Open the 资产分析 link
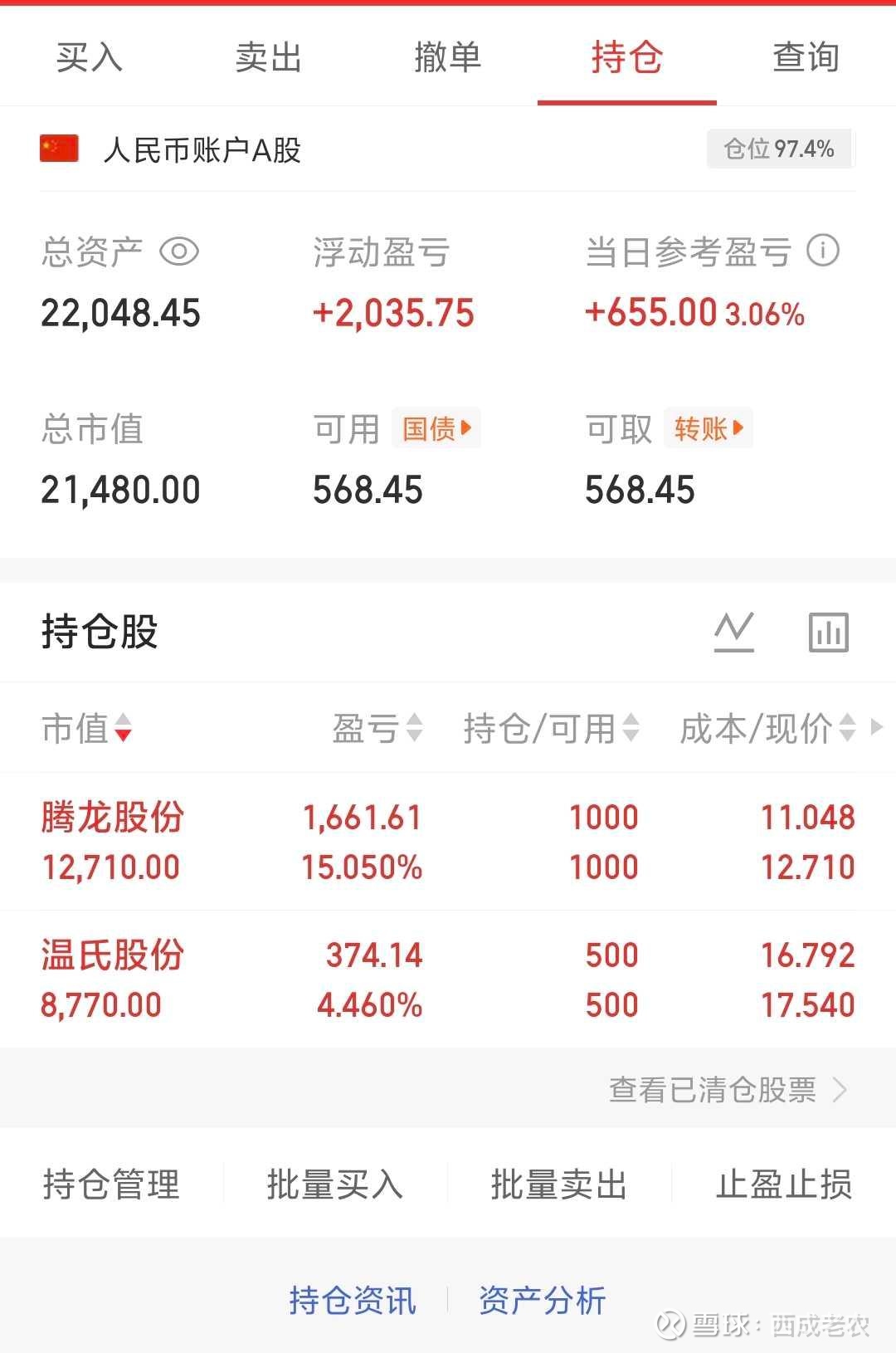 click(x=542, y=1300)
